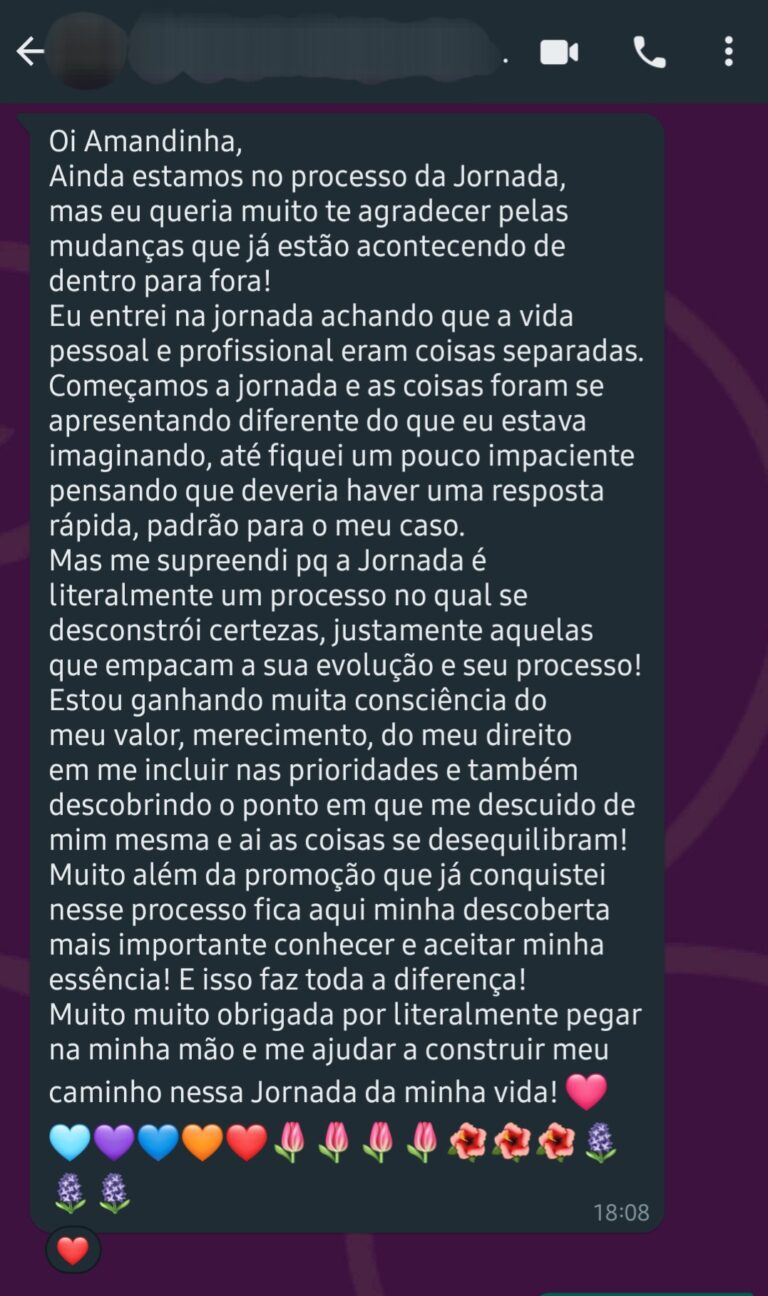Open the contact's profile from header
Image resolution: width=768 pixels, height=1296 pixels.
click(300, 52)
